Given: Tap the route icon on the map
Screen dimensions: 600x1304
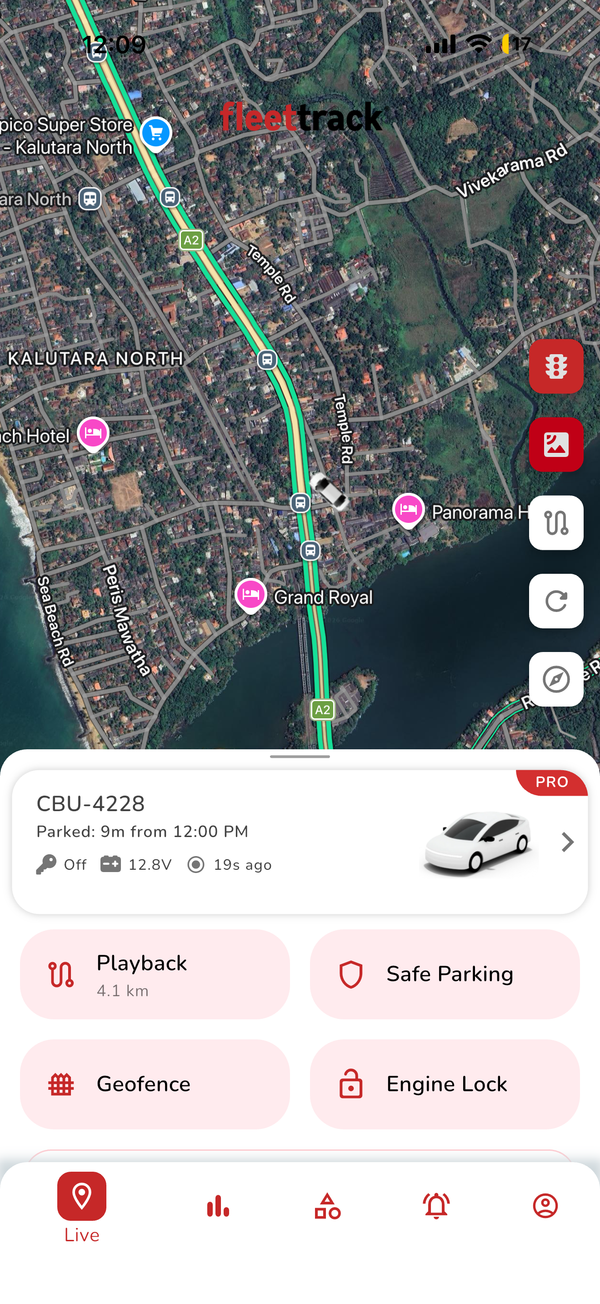Looking at the screenshot, I should (x=556, y=522).
